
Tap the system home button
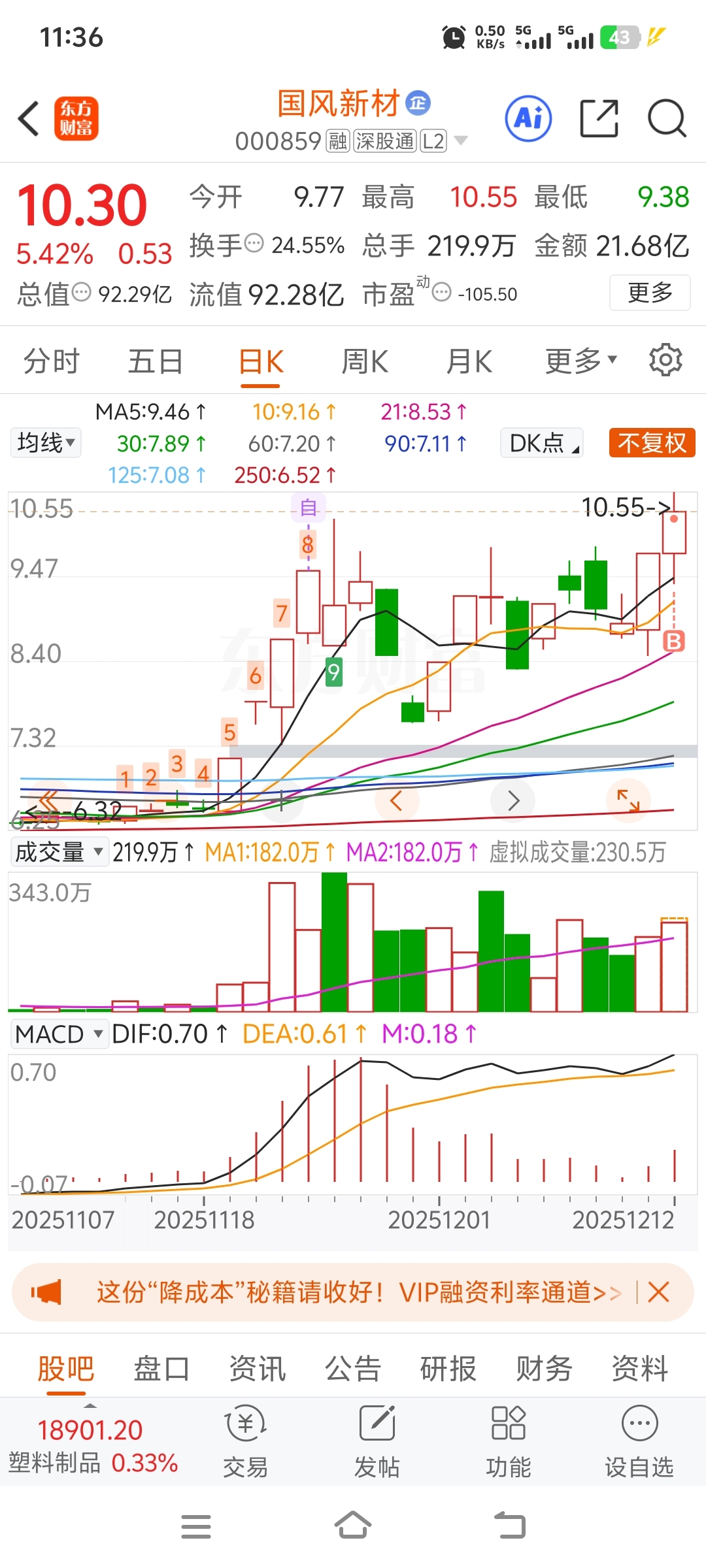click(x=353, y=1526)
